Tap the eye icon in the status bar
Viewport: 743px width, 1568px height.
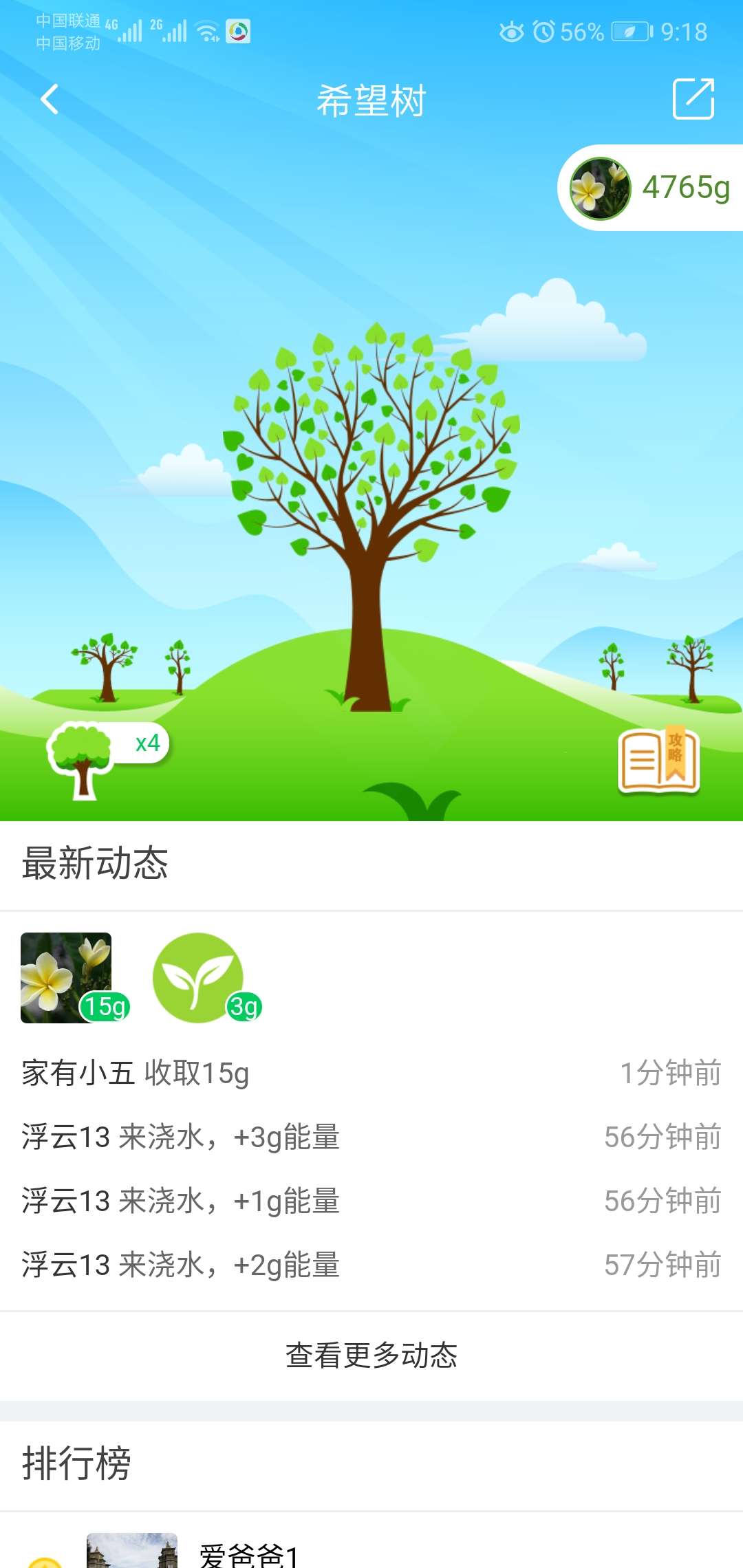click(x=513, y=30)
